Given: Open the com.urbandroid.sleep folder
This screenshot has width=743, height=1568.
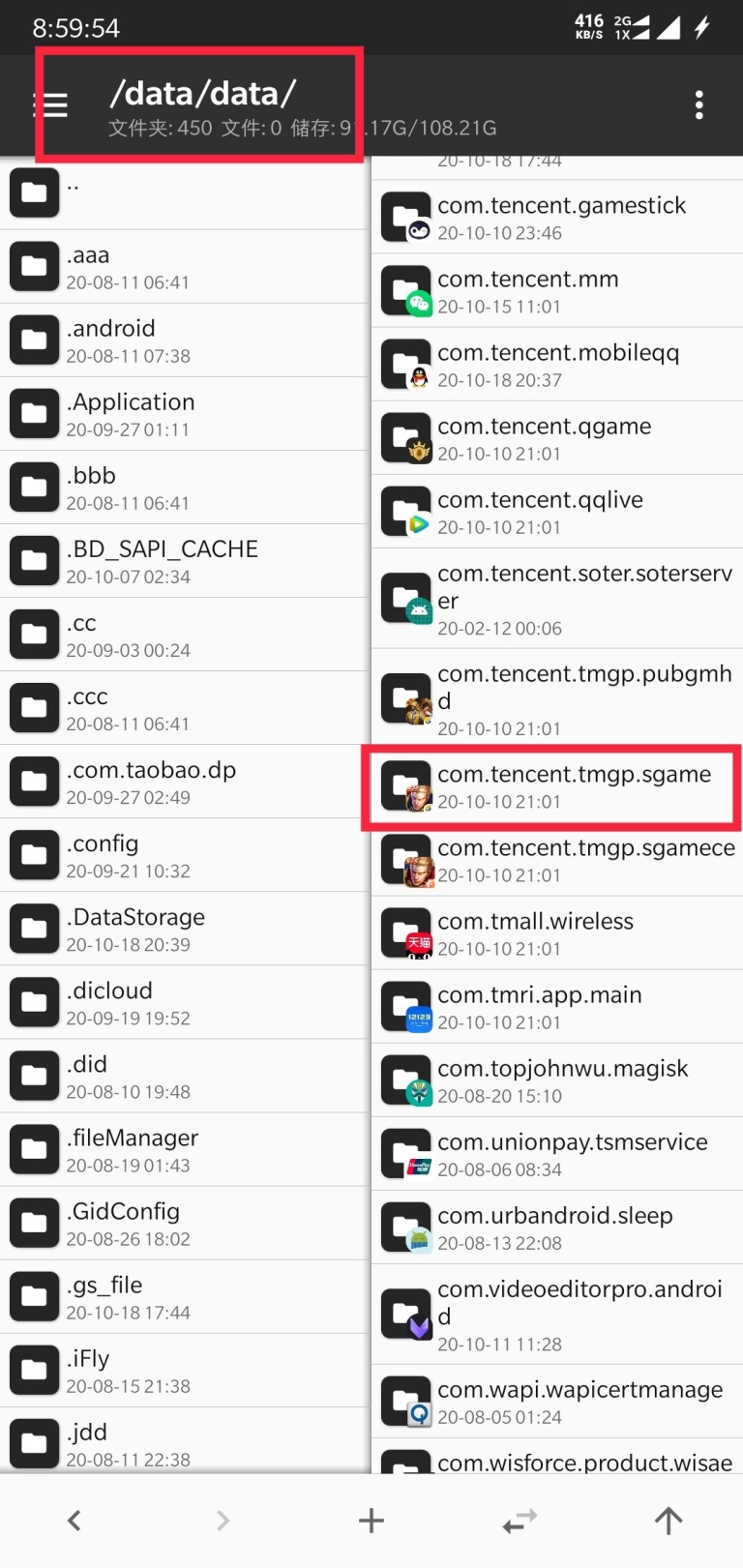Looking at the screenshot, I should pos(556,1227).
